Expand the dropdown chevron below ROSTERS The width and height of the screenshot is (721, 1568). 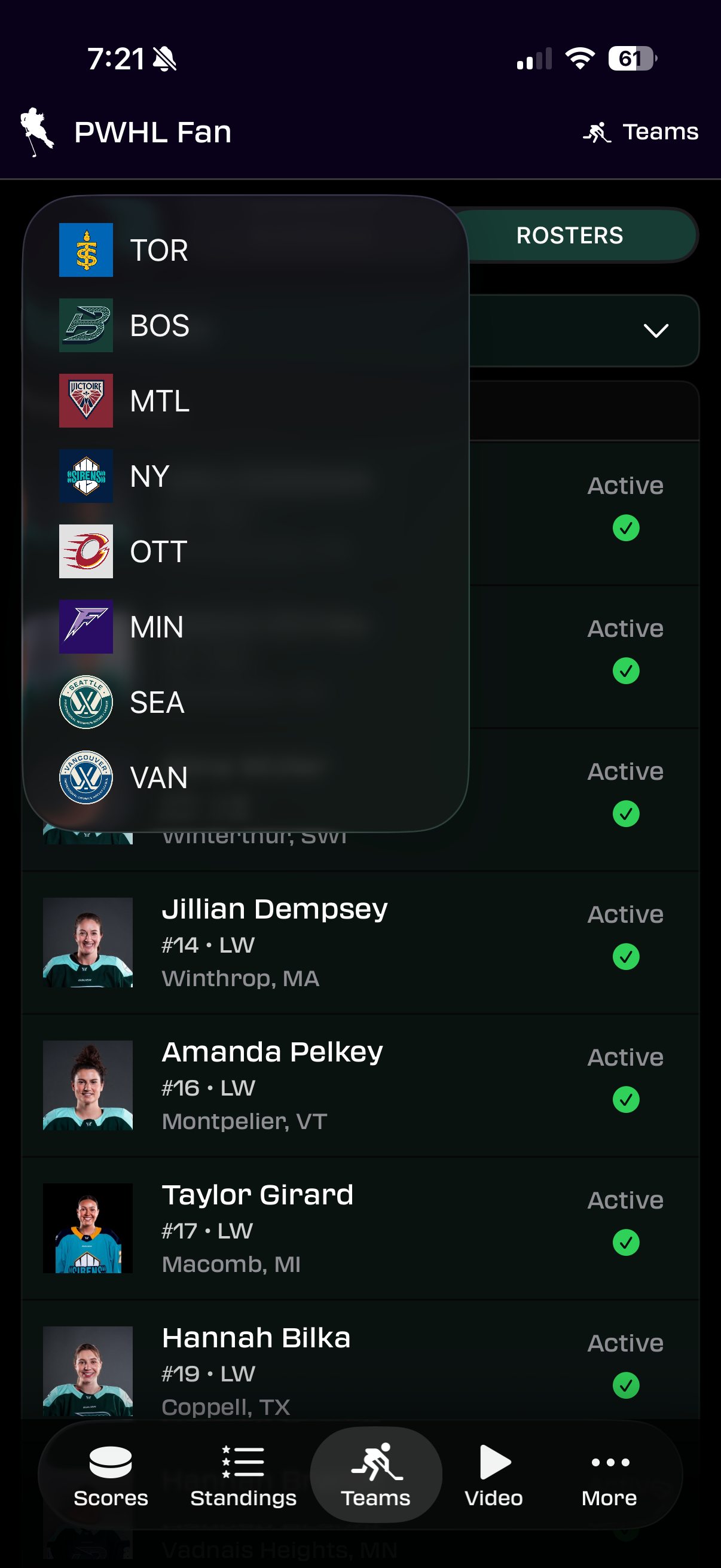point(655,331)
